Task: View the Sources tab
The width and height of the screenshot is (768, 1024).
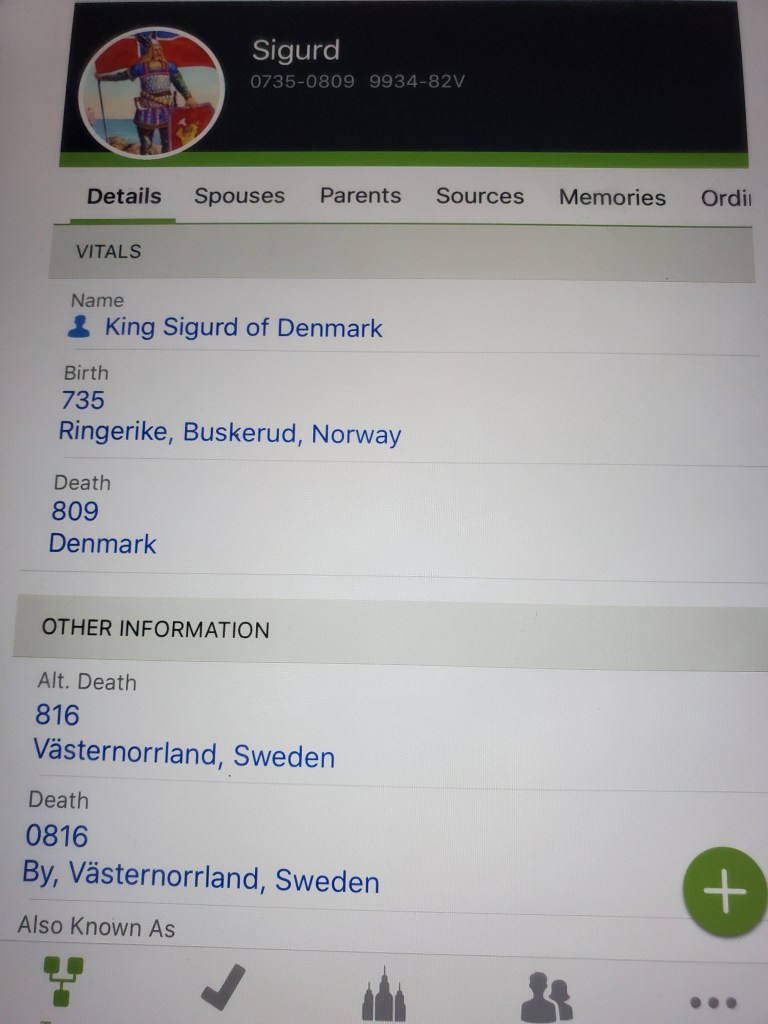Action: click(x=479, y=196)
